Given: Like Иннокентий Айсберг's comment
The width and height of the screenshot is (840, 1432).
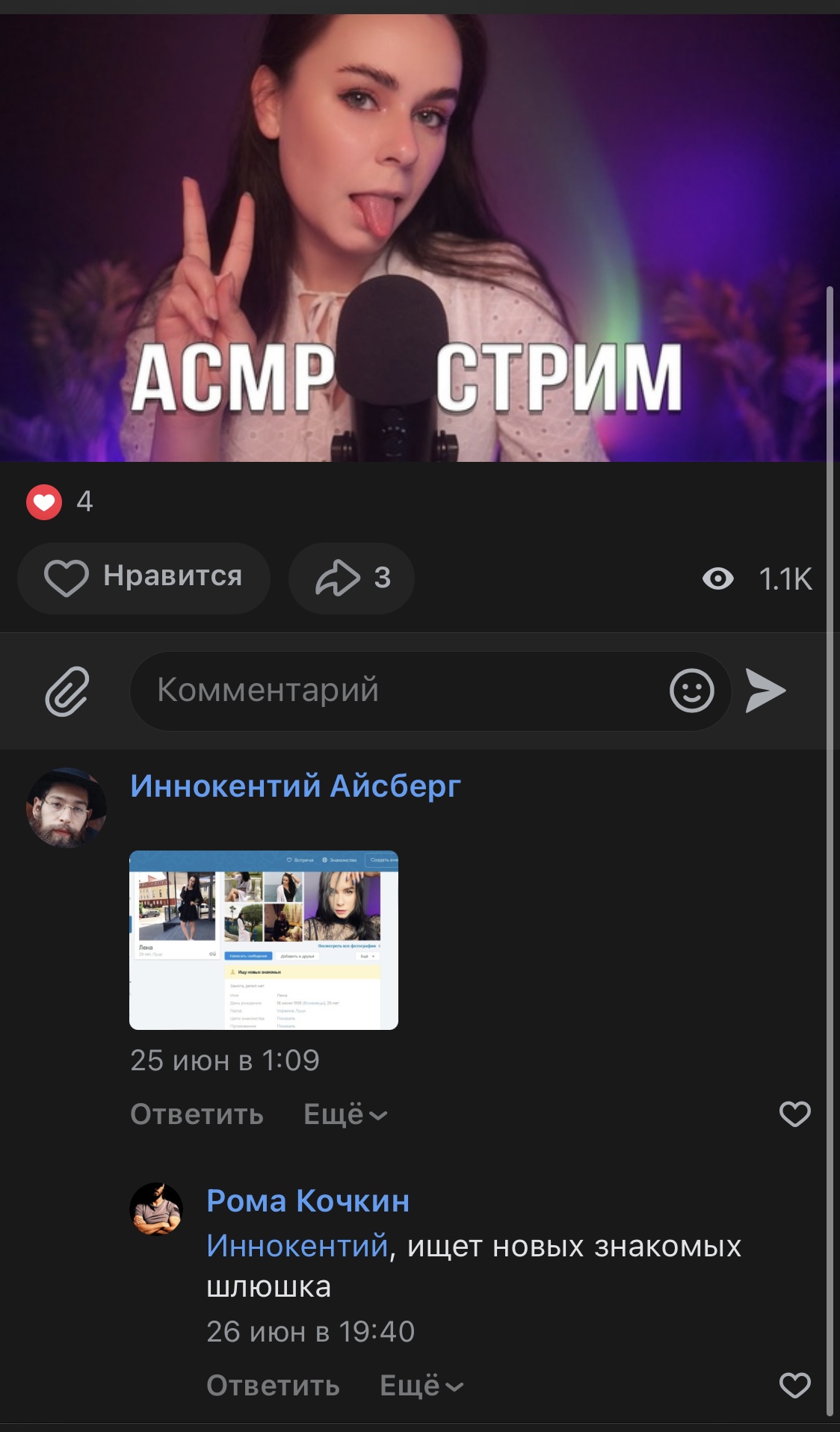Looking at the screenshot, I should coord(794,1114).
